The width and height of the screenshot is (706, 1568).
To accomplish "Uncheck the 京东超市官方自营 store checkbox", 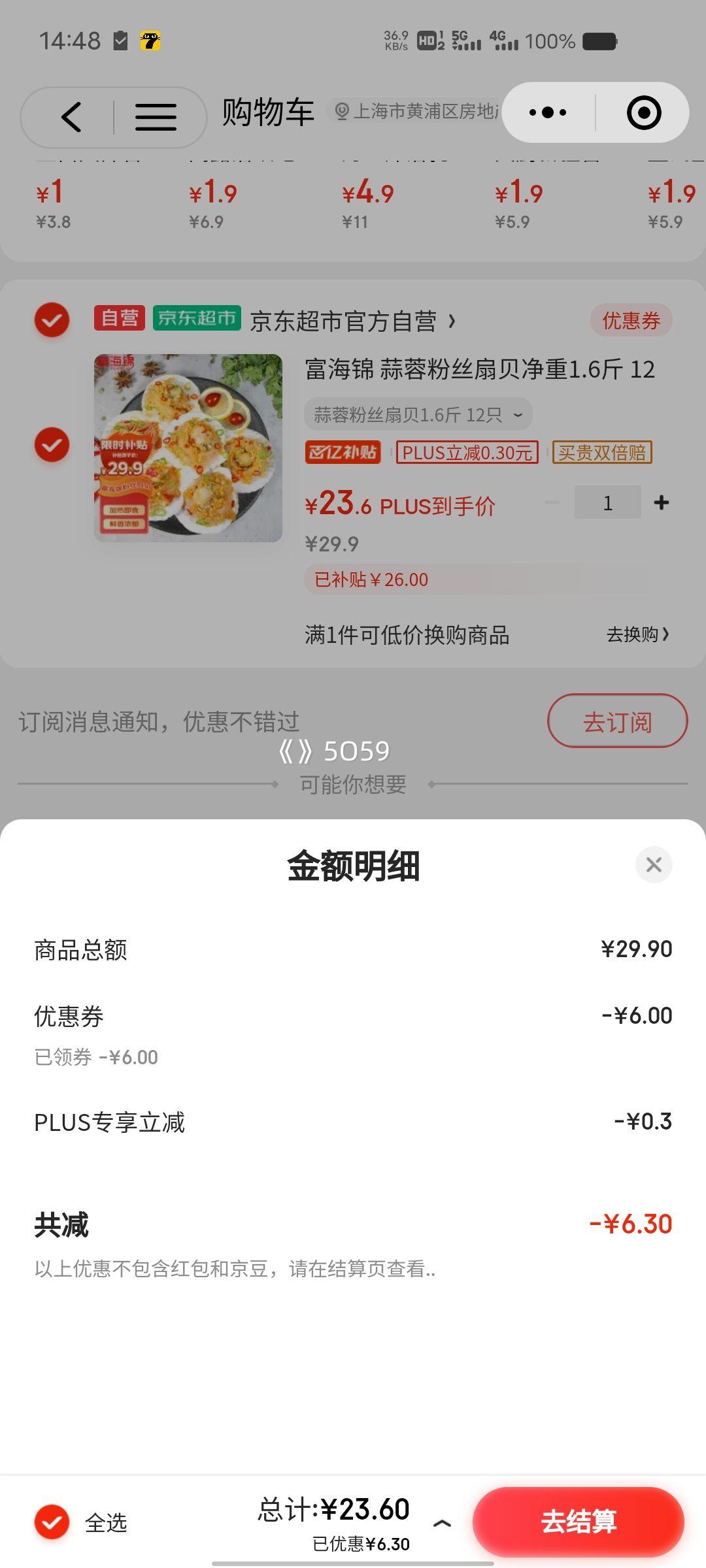I will pos(52,320).
